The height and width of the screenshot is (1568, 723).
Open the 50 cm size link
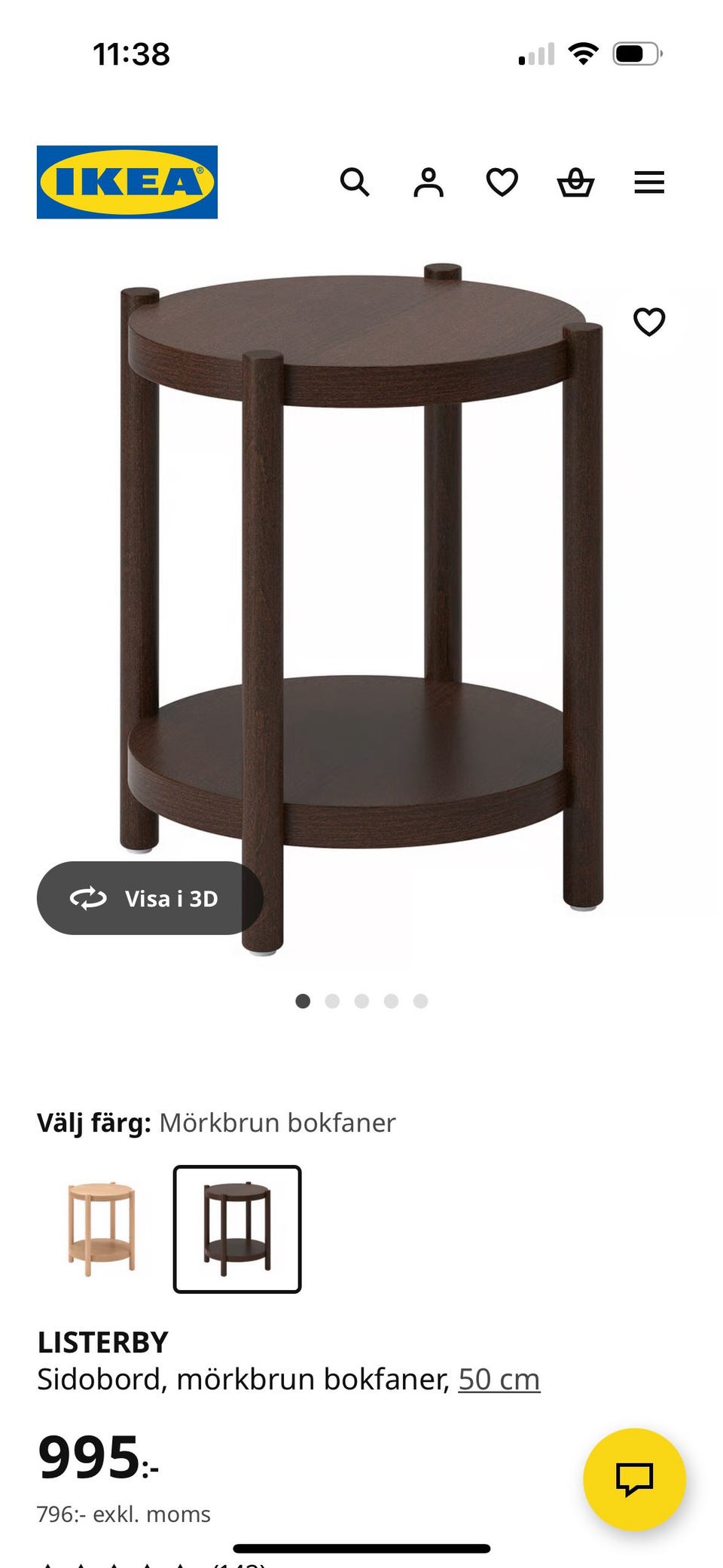pyautogui.click(x=499, y=1380)
